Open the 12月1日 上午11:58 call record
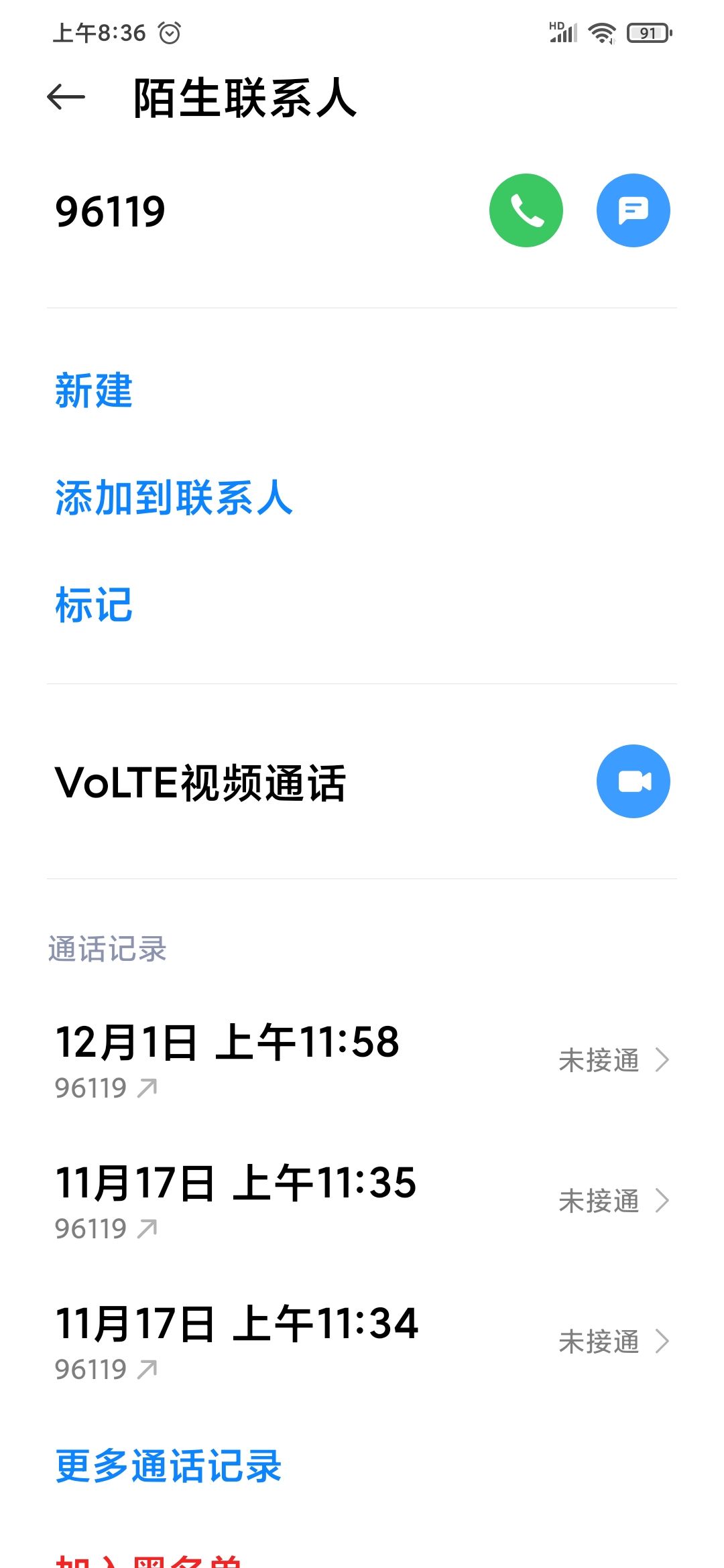This screenshot has height=1568, width=724. (x=362, y=1060)
